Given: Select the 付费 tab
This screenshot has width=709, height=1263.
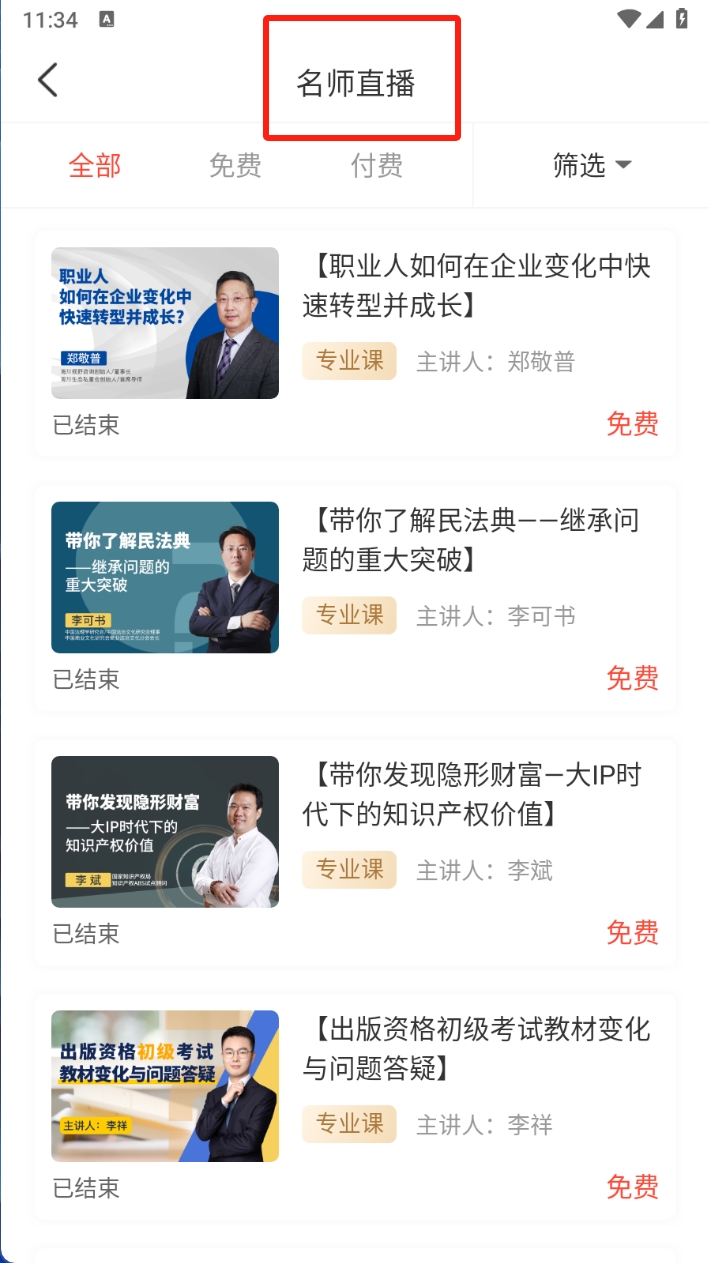Looking at the screenshot, I should click(x=377, y=165).
